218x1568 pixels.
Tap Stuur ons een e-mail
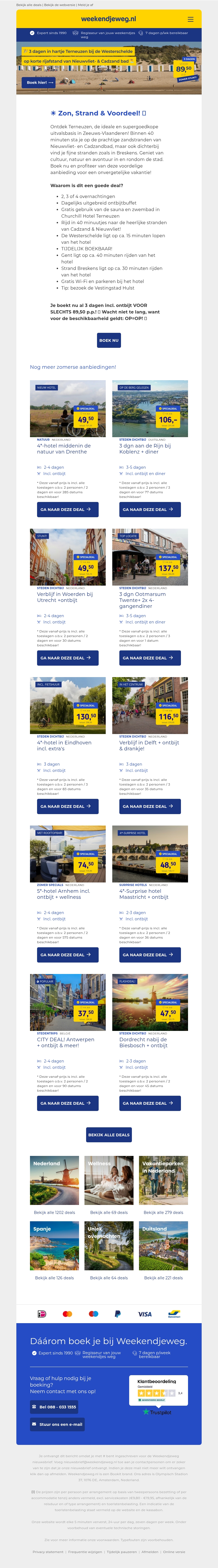click(57, 1424)
